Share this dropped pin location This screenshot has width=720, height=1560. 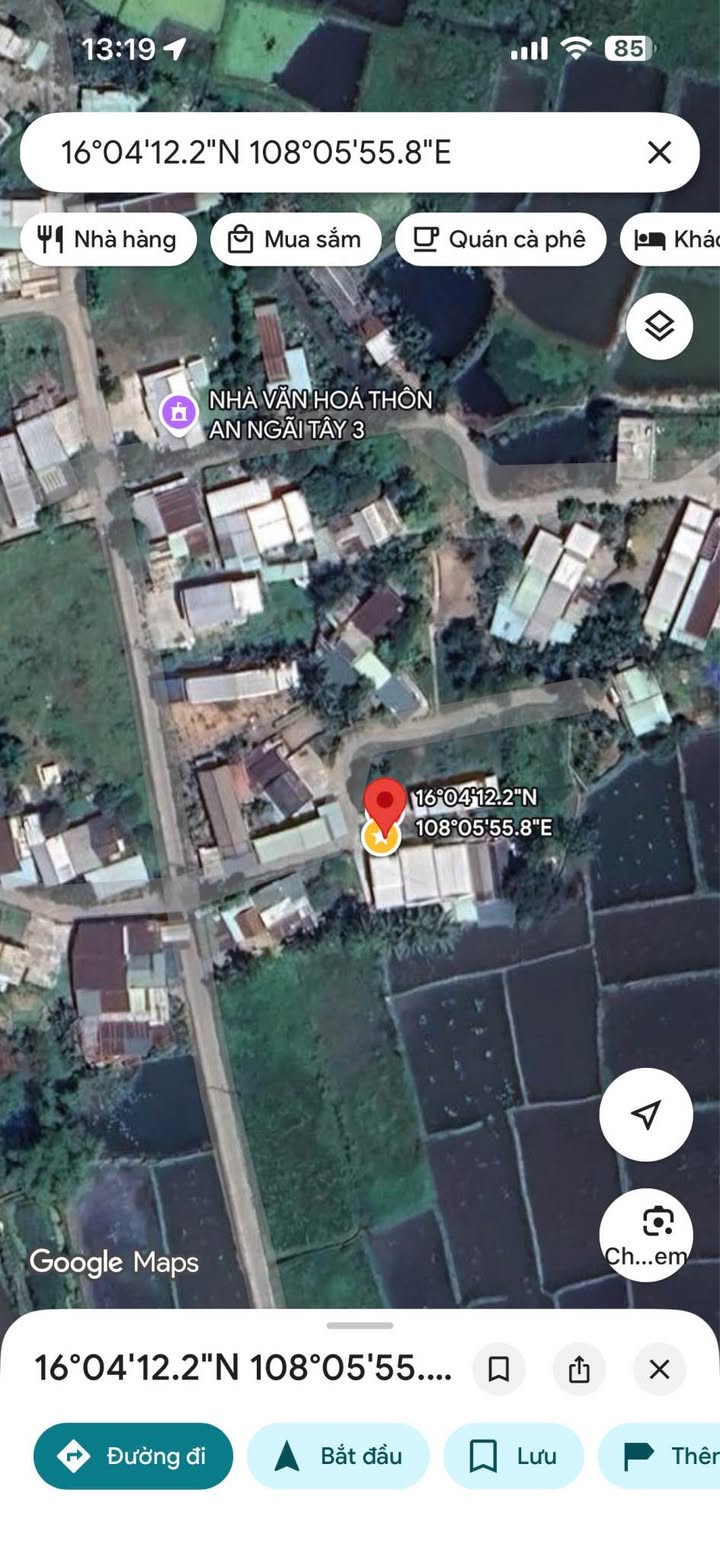click(579, 1369)
